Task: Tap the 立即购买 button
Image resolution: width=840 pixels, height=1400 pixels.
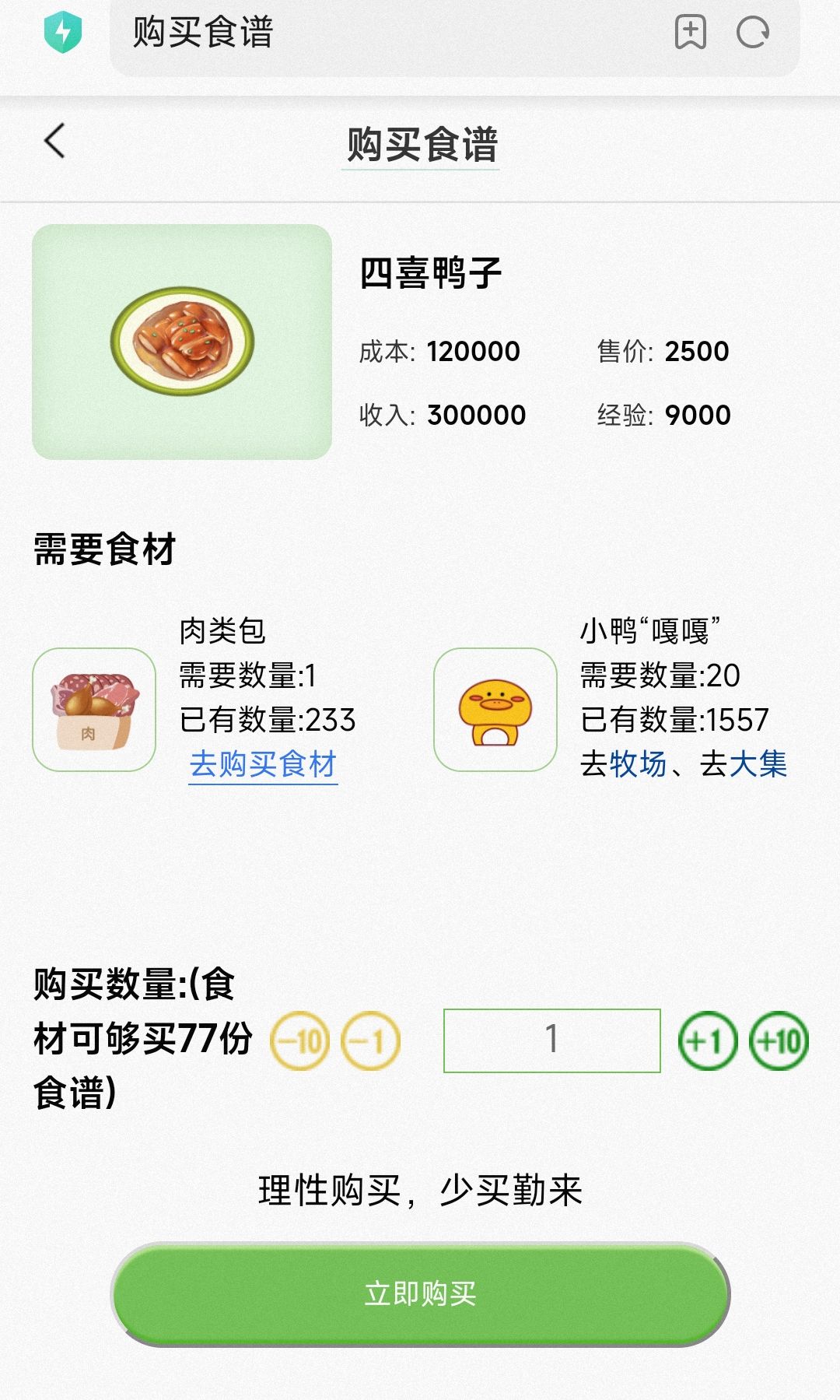Action: point(420,1293)
